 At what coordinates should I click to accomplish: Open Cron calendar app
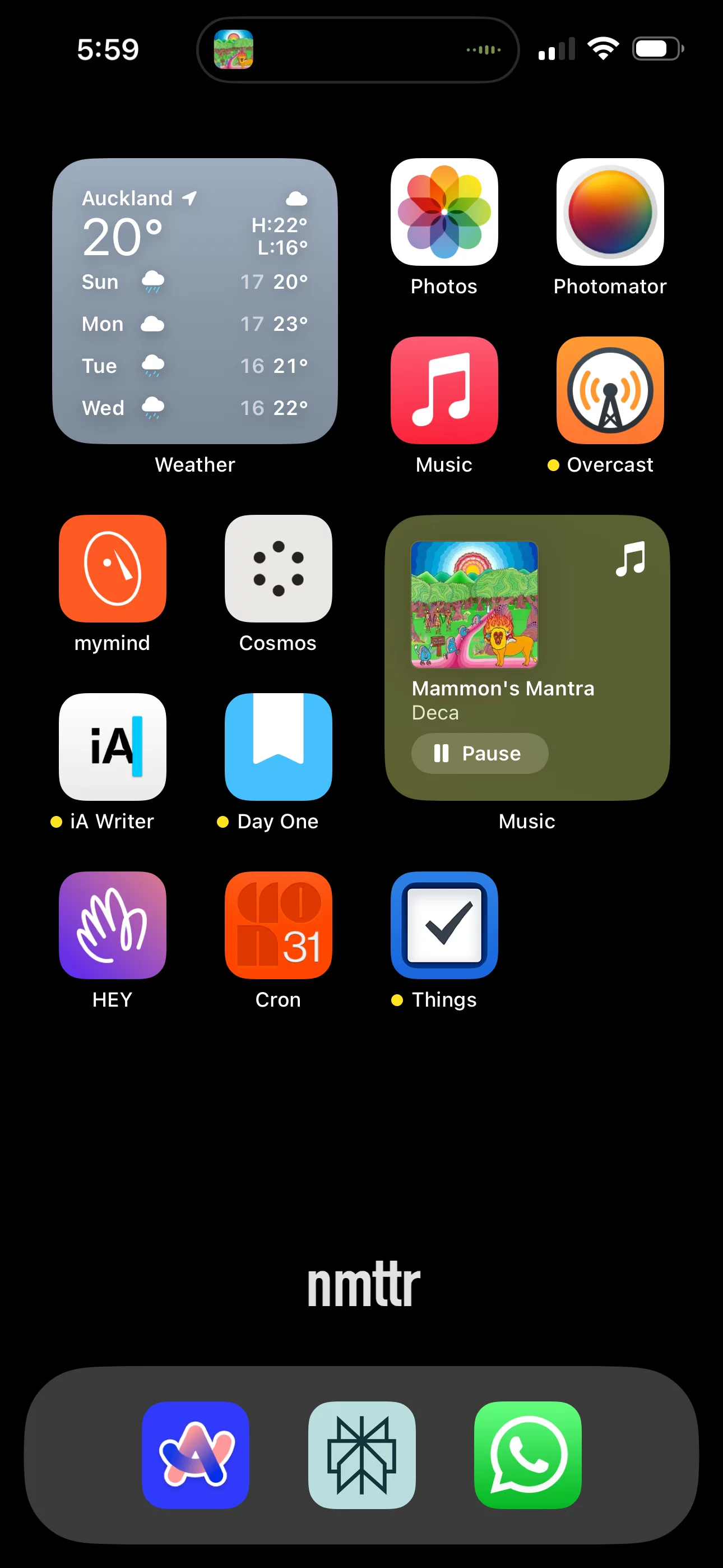278,925
